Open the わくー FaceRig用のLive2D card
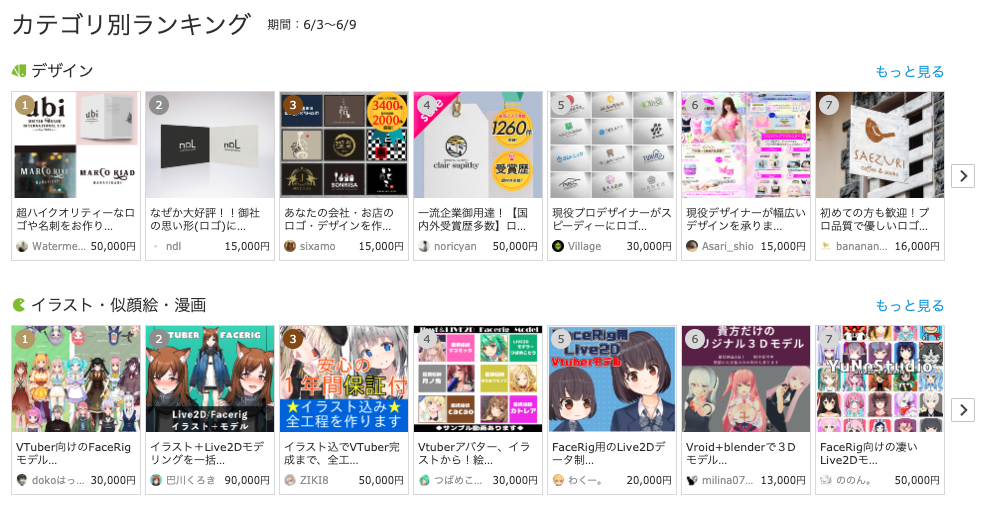Screen dimensions: 988x521 (x=612, y=379)
